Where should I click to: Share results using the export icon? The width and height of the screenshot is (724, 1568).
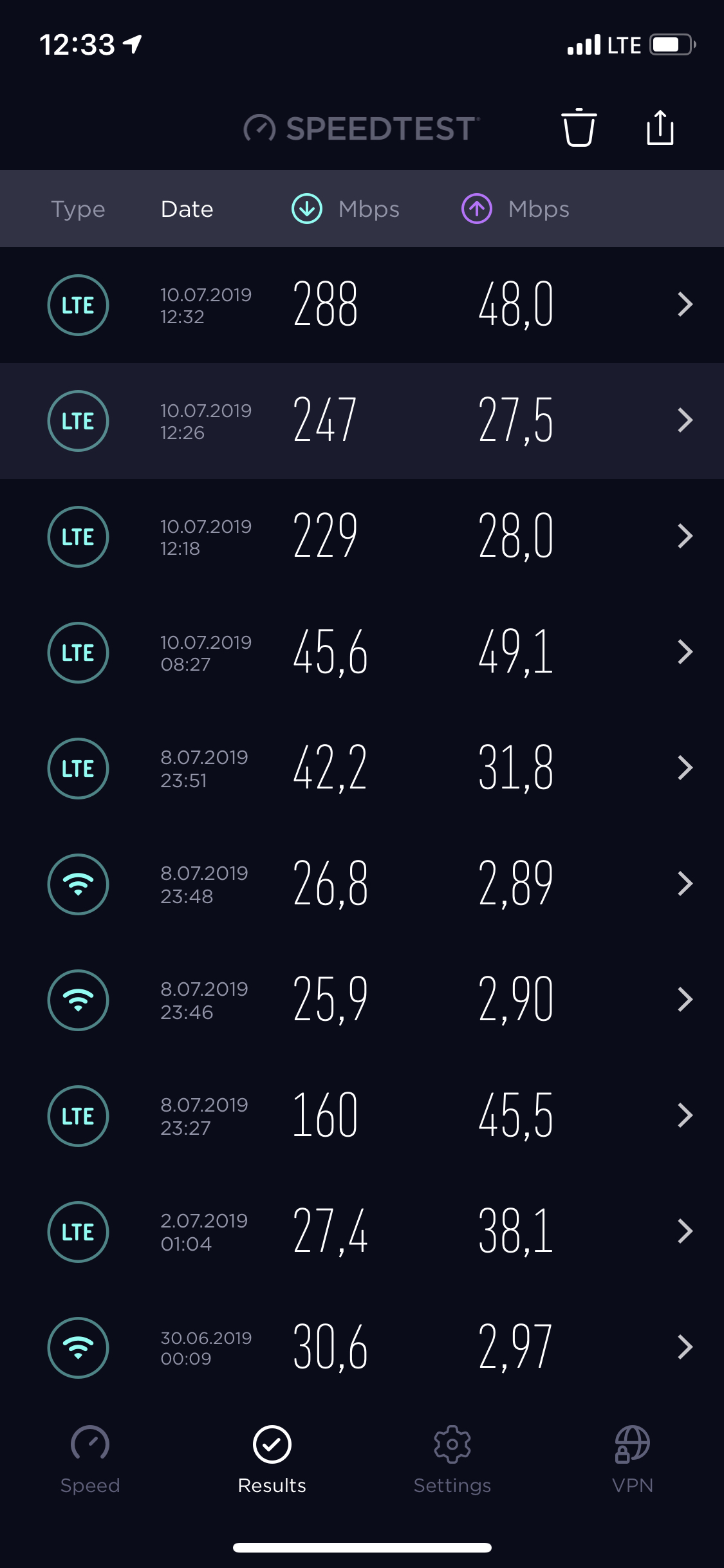pyautogui.click(x=660, y=127)
